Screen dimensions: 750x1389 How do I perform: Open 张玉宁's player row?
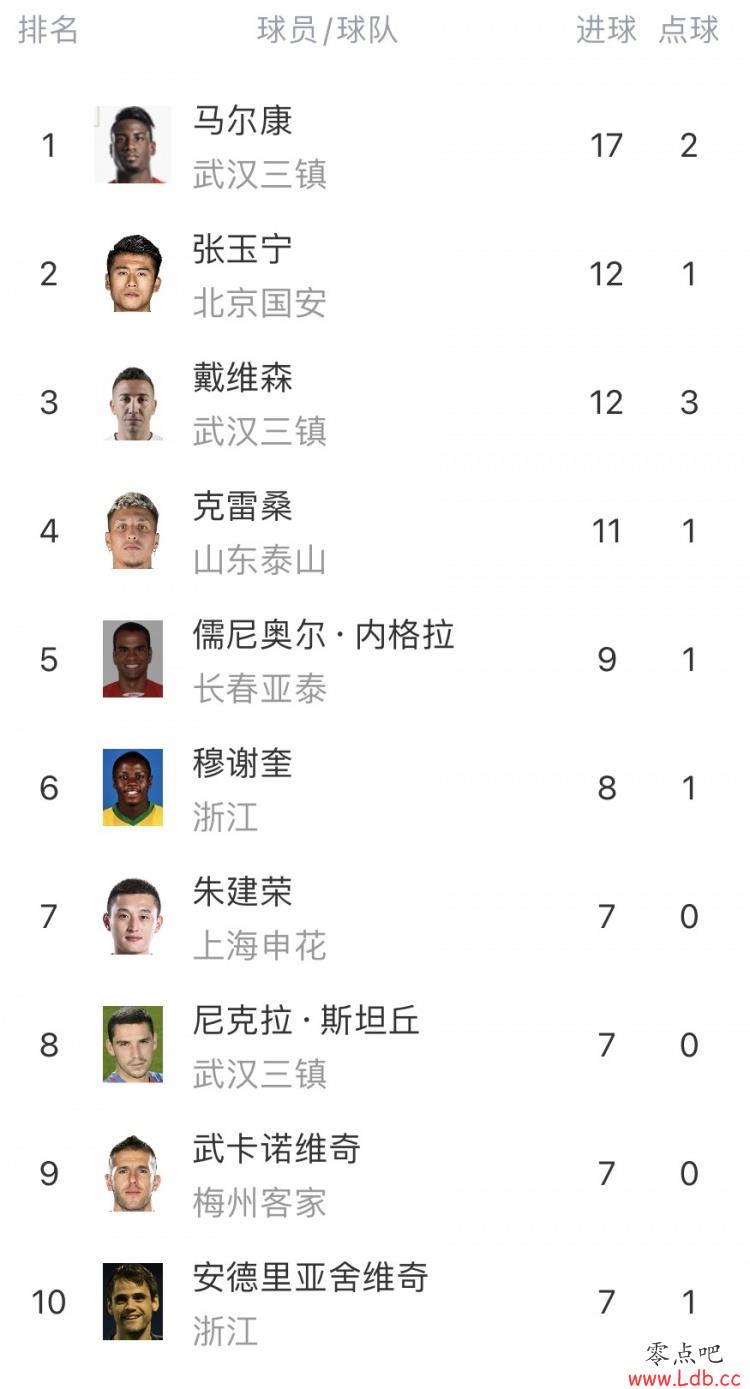(375, 274)
